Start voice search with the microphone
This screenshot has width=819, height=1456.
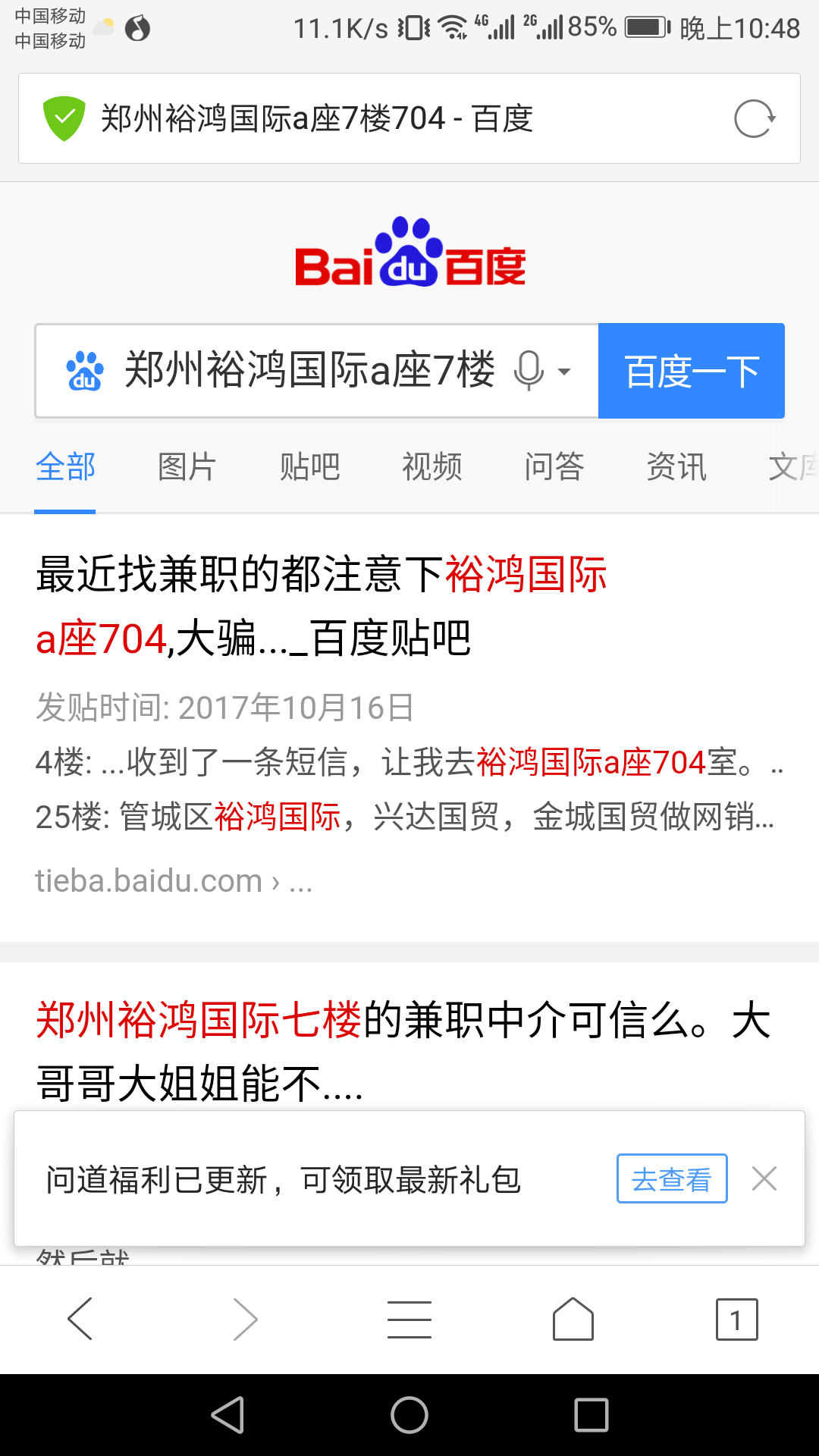pos(529,371)
